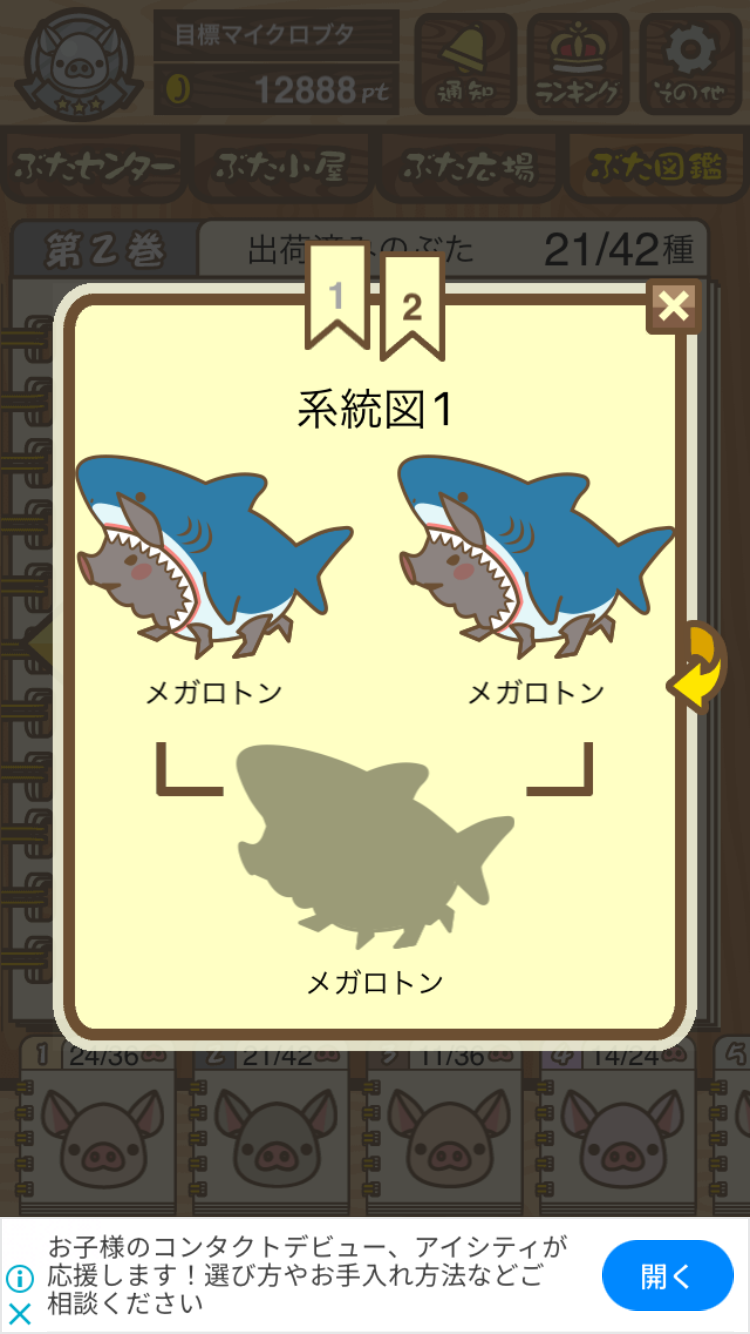Go to ぶた小屋 tab
750x1334 pixels.
[x=281, y=167]
